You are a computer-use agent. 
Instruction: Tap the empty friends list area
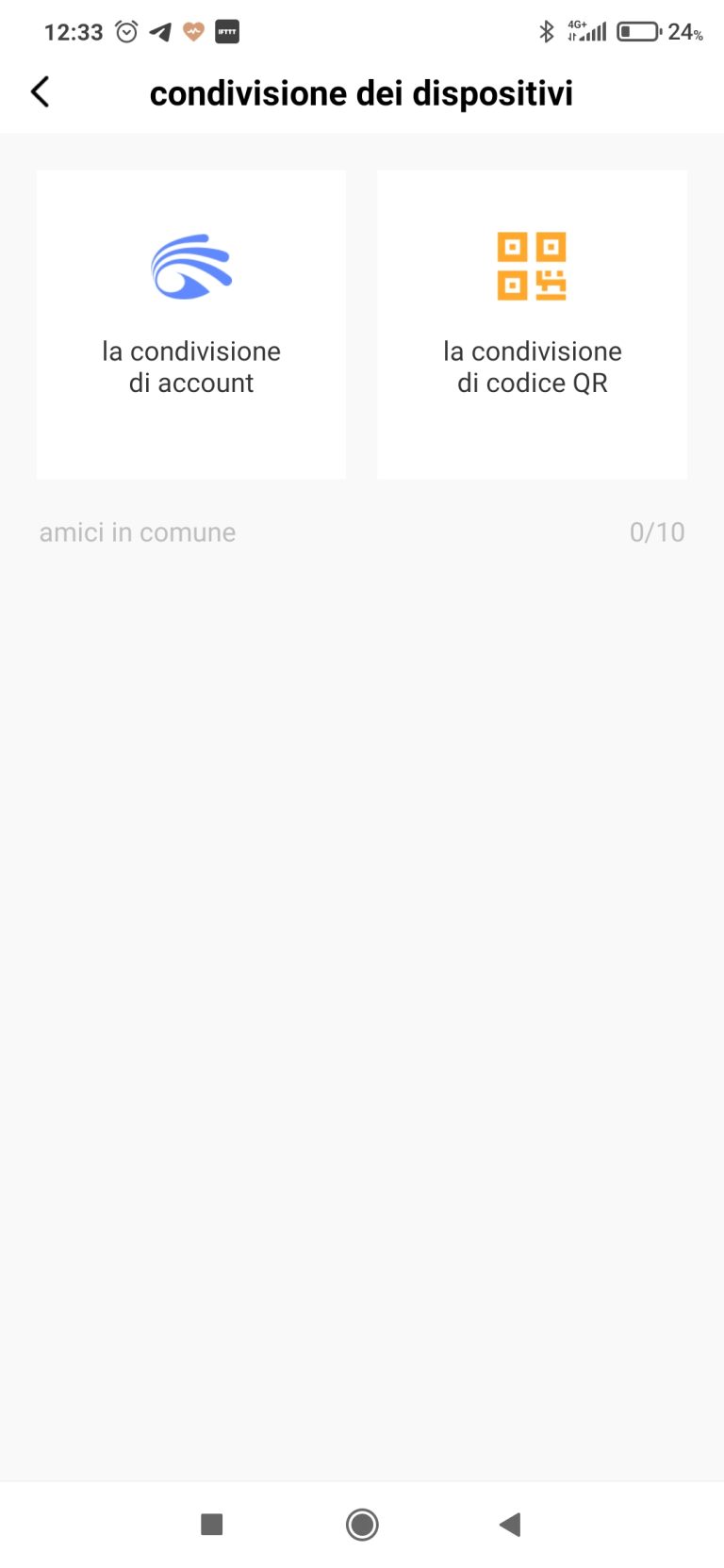pyautogui.click(x=362, y=942)
